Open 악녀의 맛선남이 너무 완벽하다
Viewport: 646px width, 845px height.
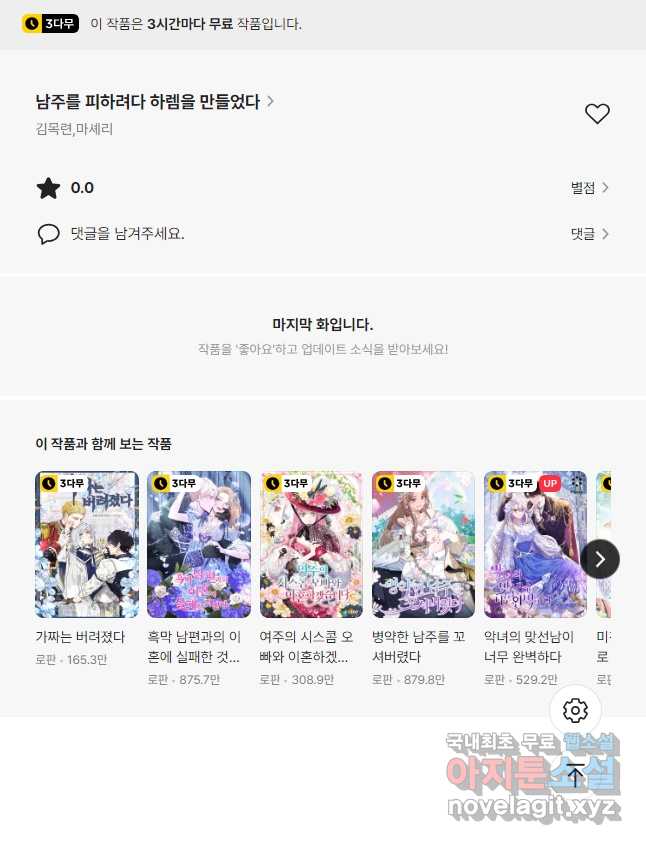pos(535,545)
